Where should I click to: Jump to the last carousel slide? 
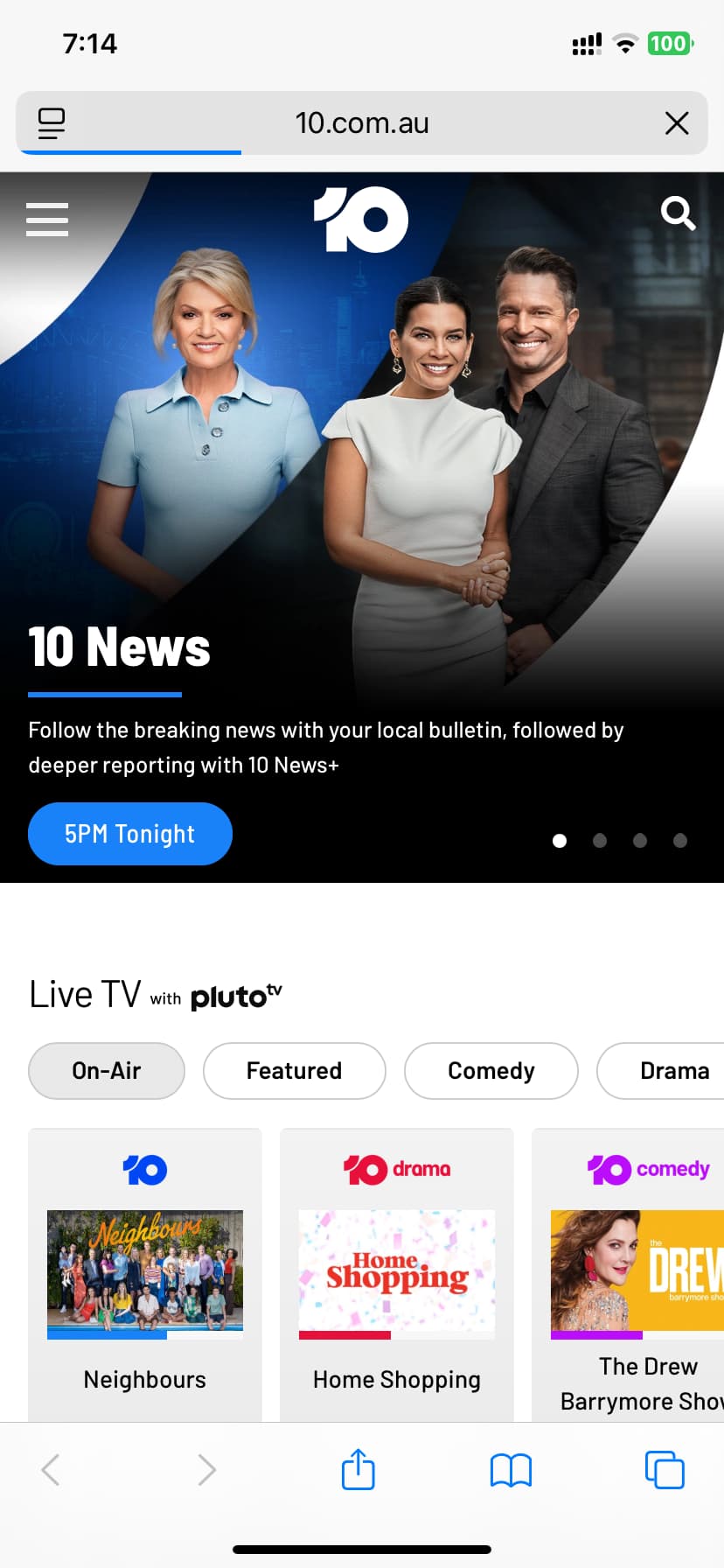(680, 841)
